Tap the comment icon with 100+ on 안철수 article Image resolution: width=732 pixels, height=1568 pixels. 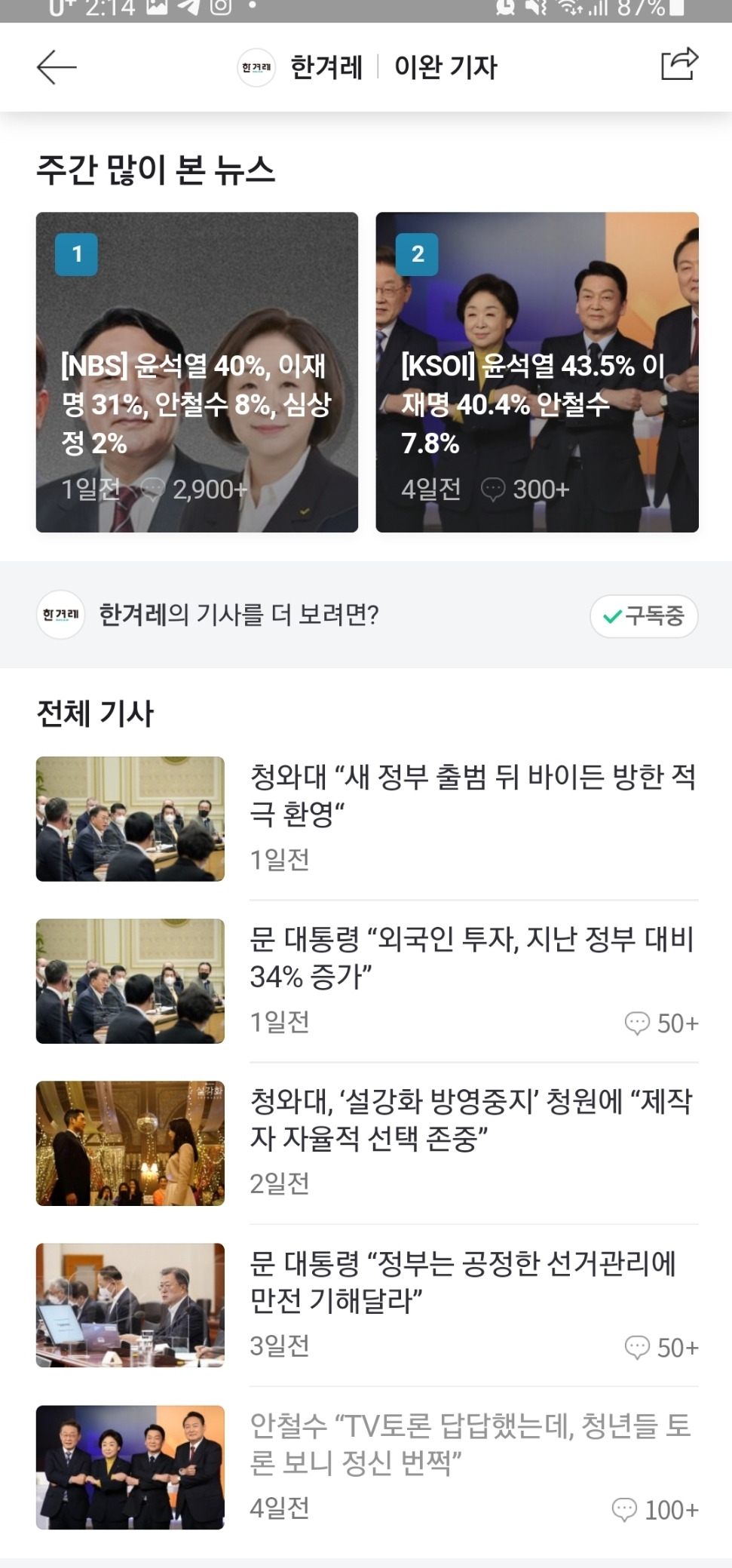623,1510
